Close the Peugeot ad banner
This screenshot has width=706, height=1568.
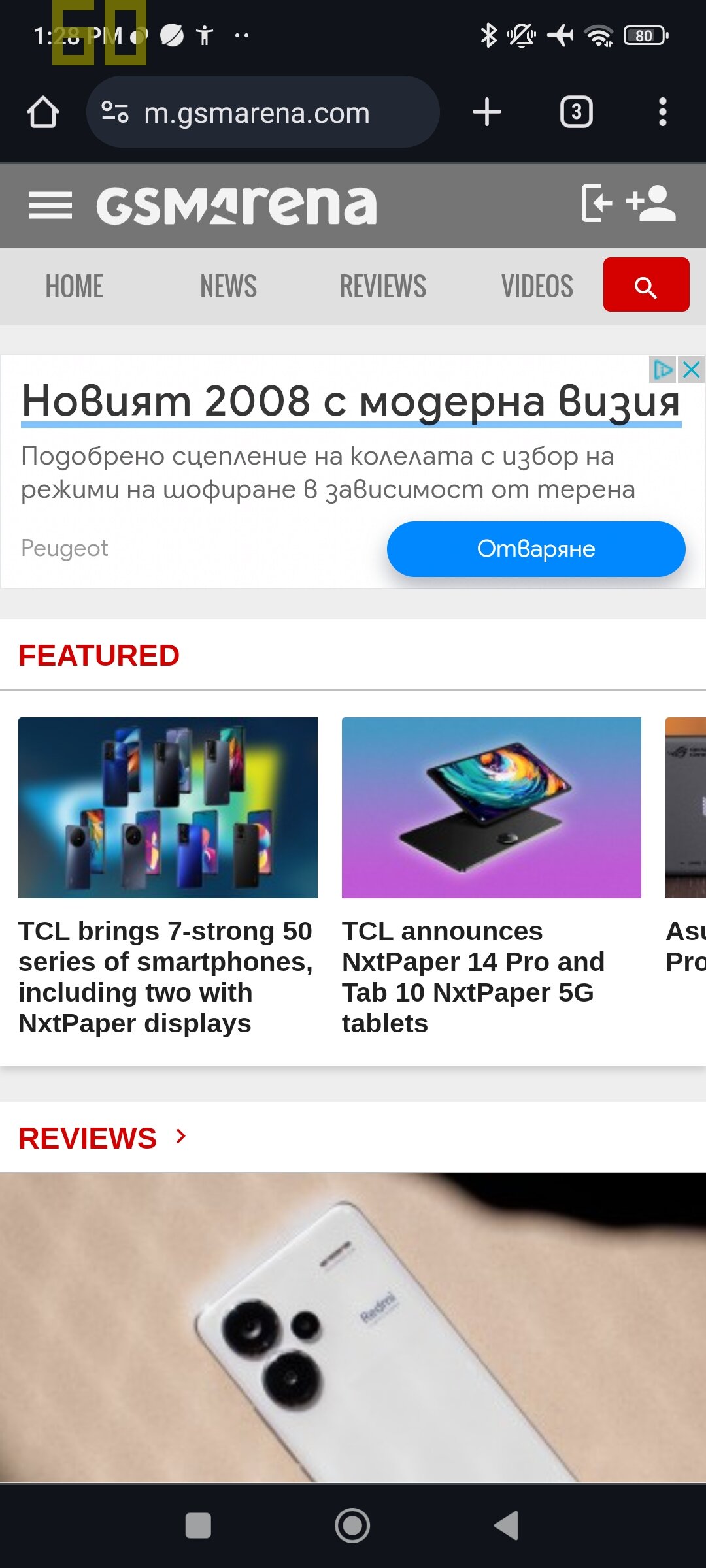[691, 370]
